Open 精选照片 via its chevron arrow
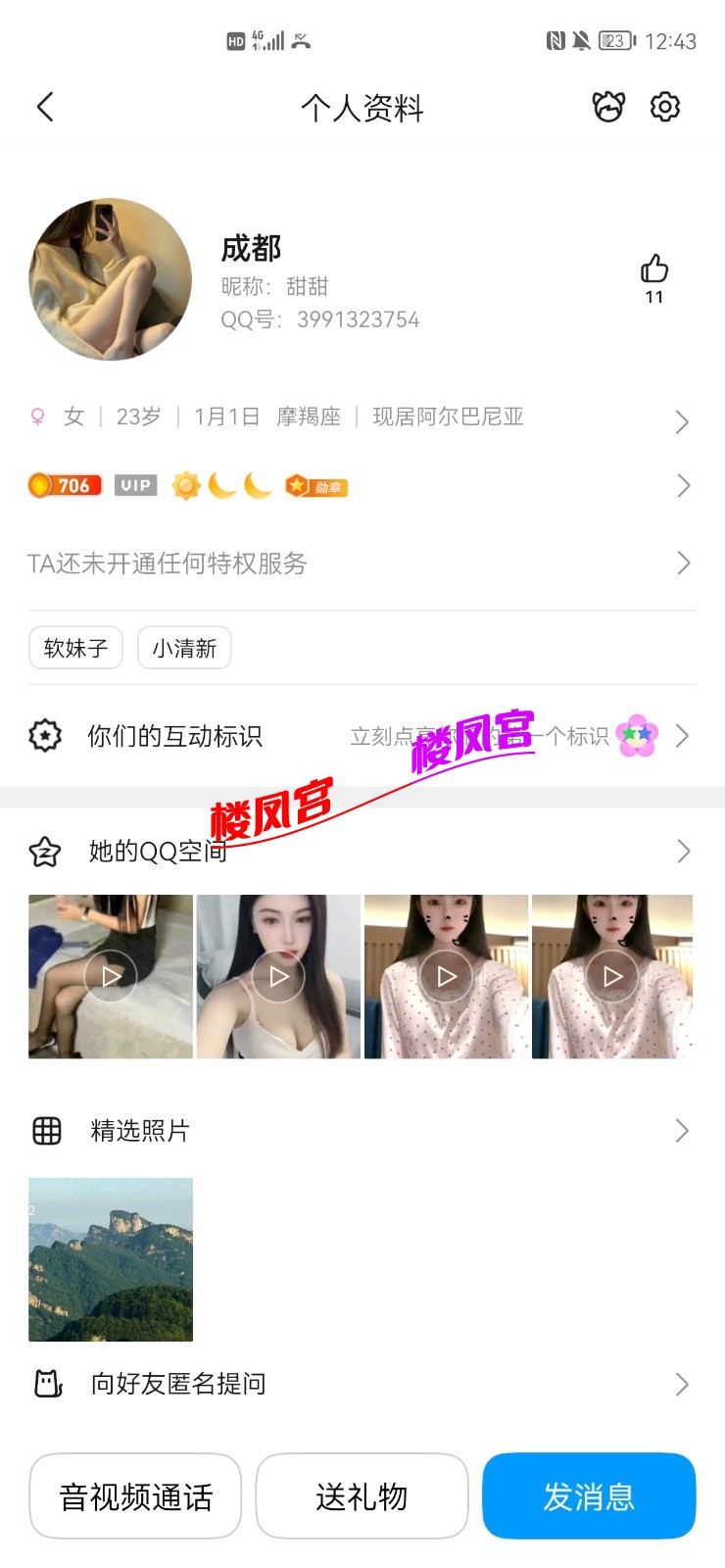 [683, 1130]
